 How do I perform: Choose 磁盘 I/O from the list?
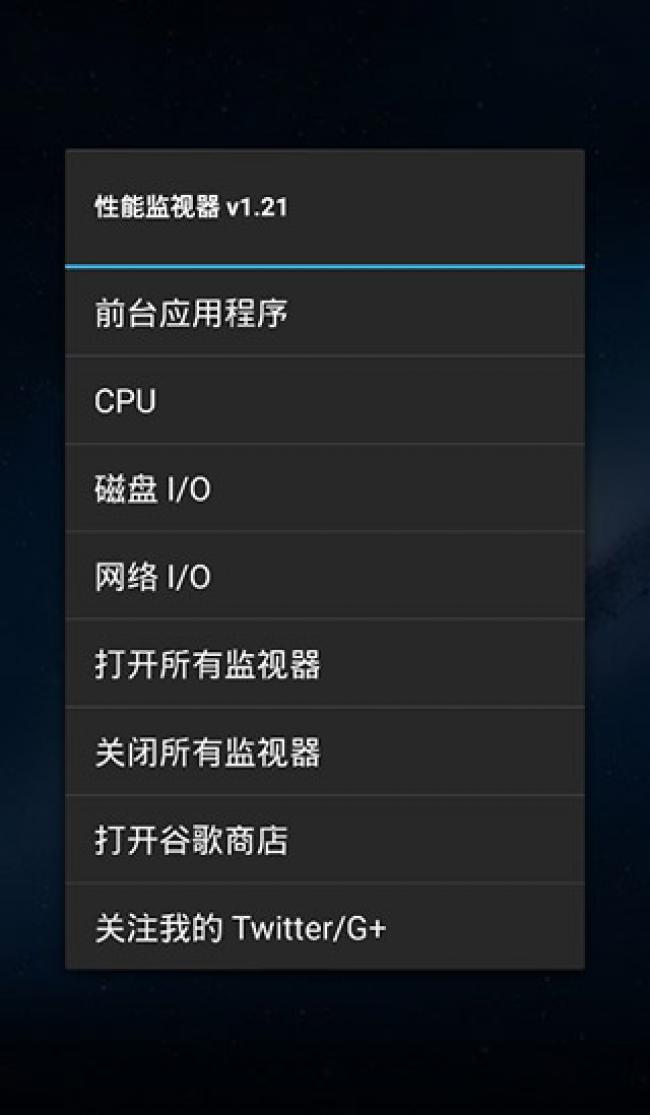[x=324, y=489]
